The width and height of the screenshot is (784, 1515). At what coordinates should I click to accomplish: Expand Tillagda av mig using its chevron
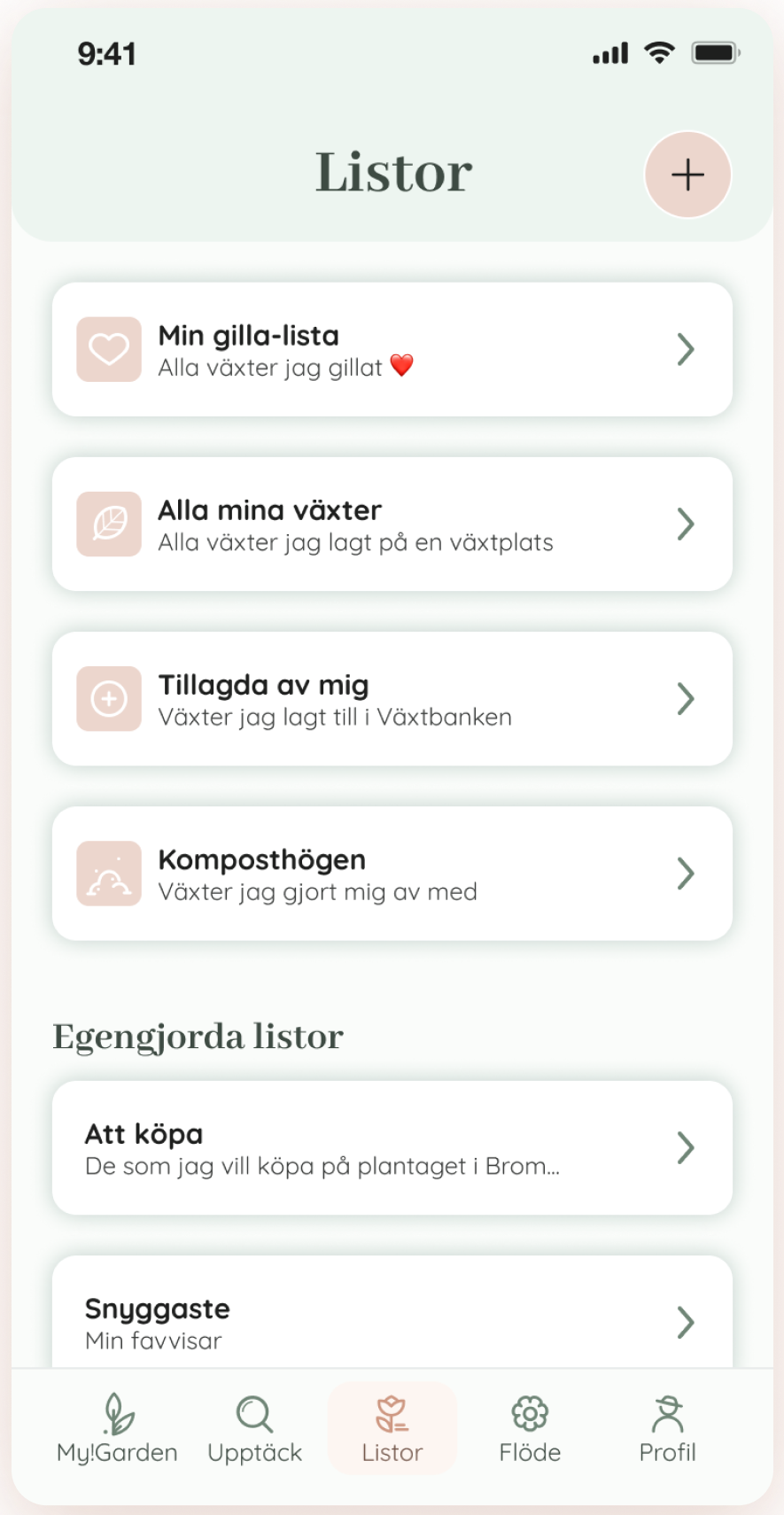click(x=686, y=698)
